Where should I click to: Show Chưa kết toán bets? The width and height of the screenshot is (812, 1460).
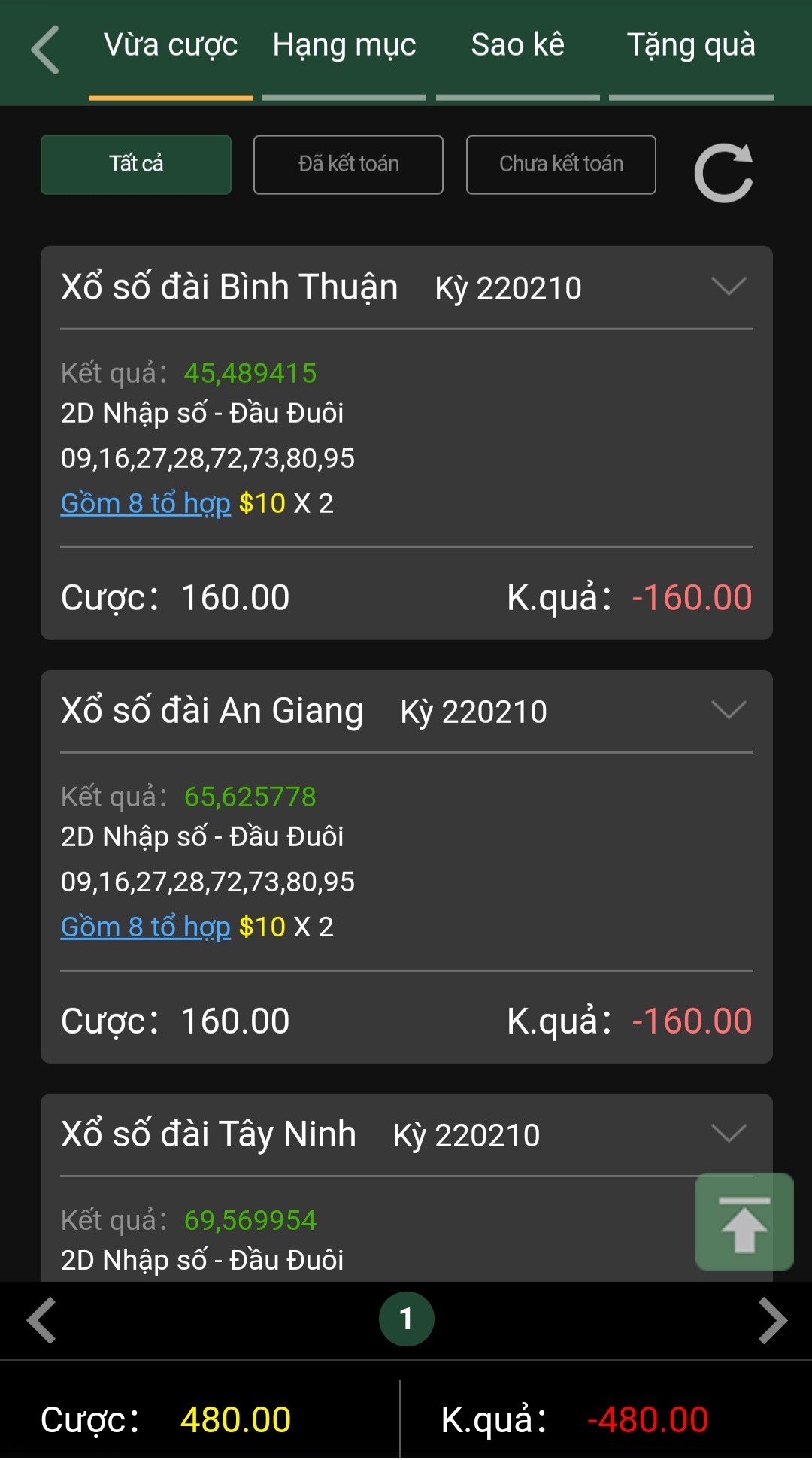[561, 165]
